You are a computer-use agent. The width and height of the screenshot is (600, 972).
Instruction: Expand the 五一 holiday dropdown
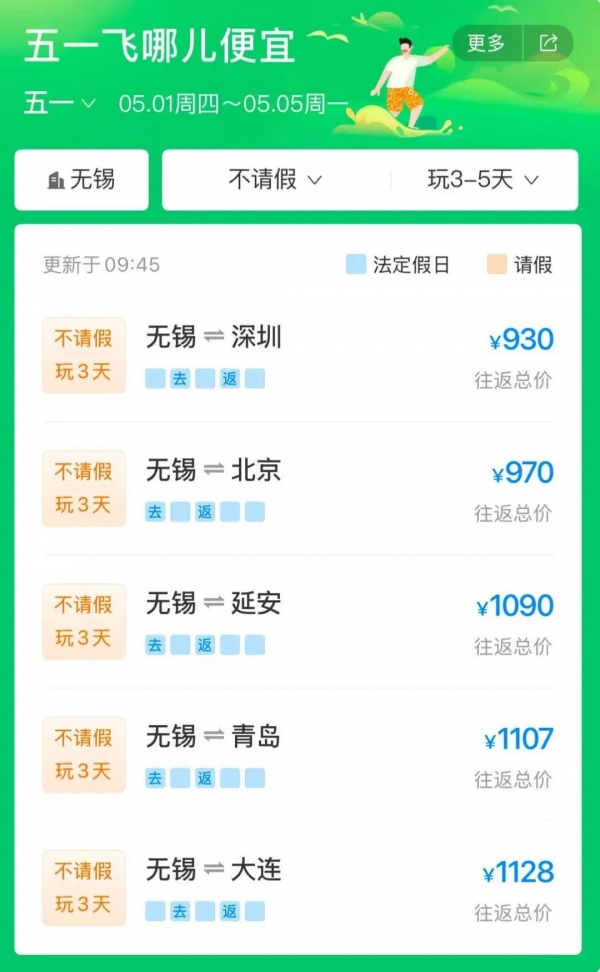coord(60,103)
